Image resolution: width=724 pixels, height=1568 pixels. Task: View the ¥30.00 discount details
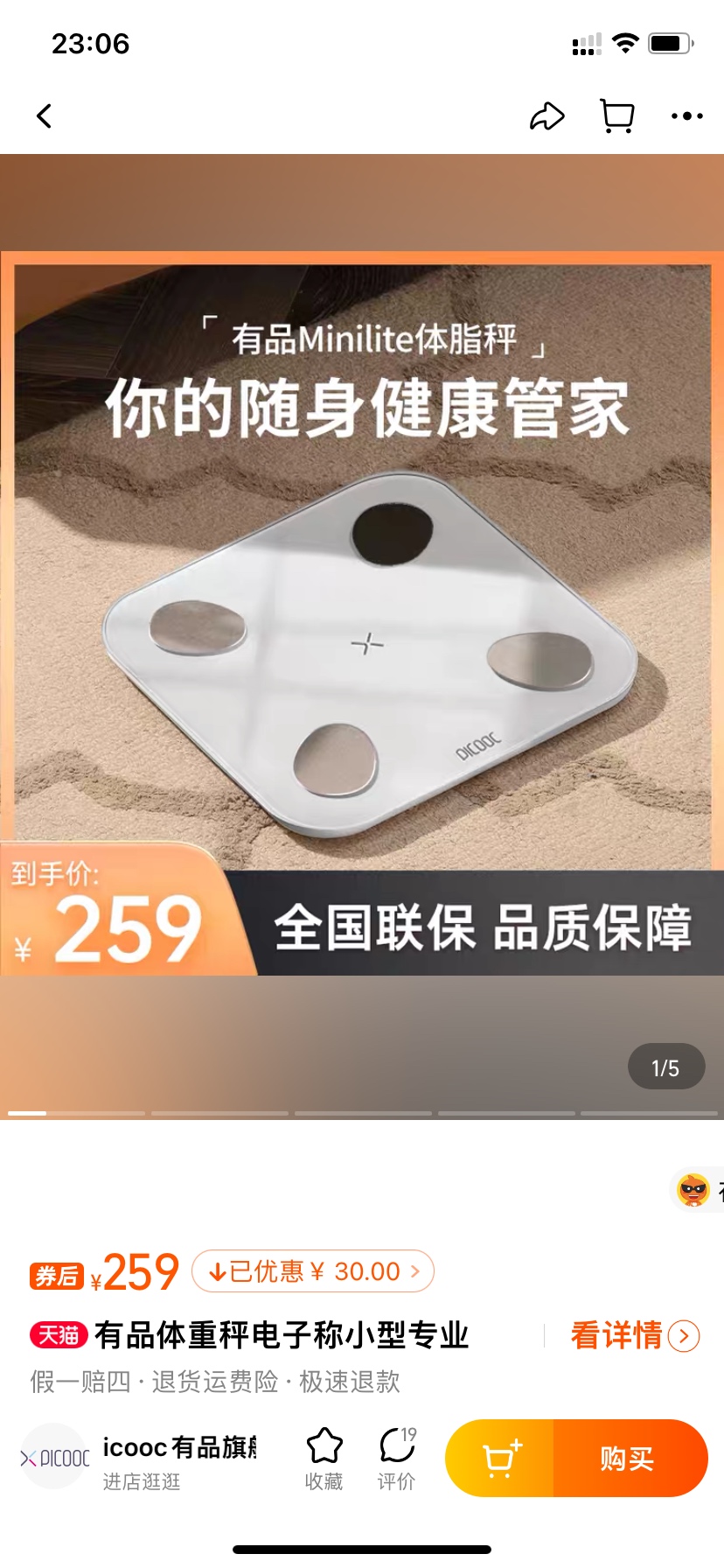click(313, 1271)
